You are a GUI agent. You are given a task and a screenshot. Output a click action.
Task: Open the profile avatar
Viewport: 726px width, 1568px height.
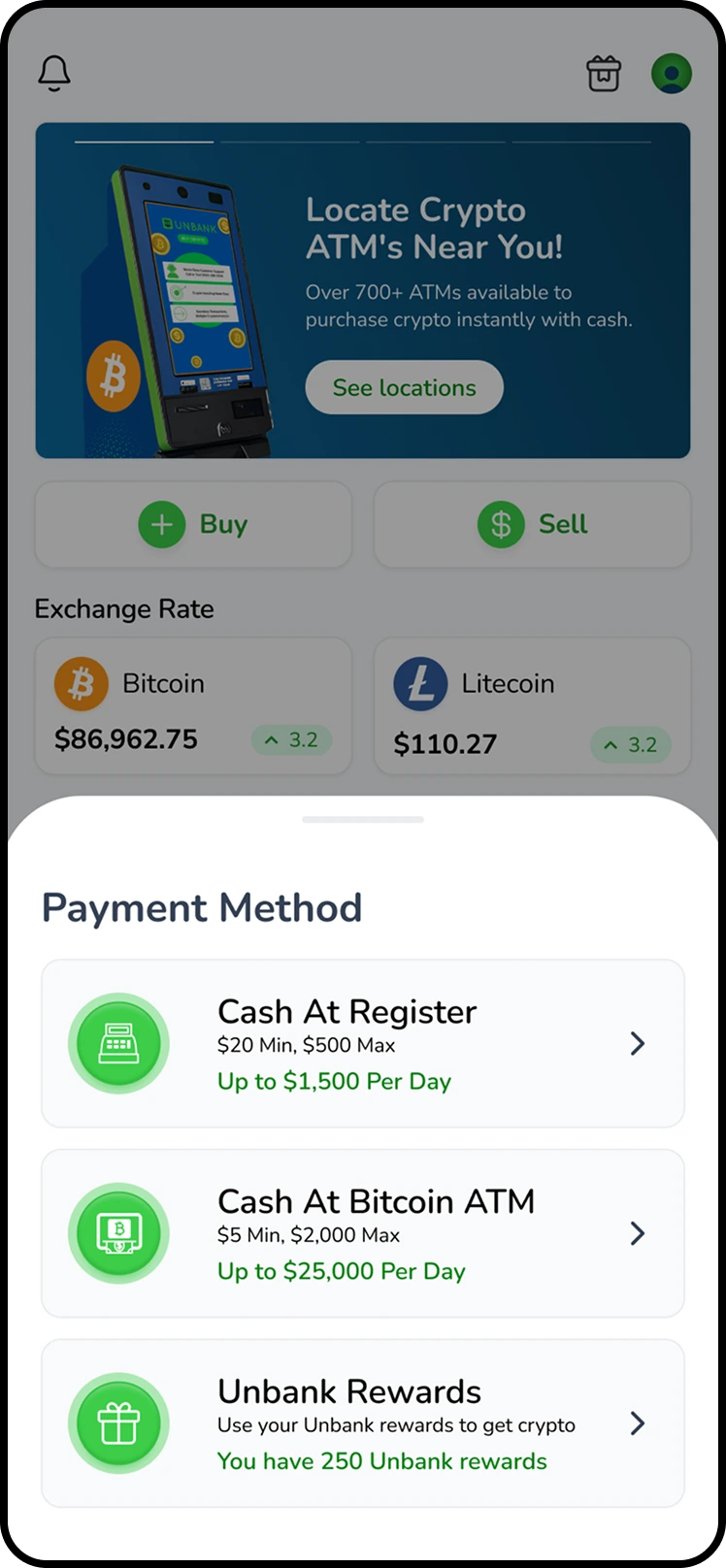click(671, 74)
